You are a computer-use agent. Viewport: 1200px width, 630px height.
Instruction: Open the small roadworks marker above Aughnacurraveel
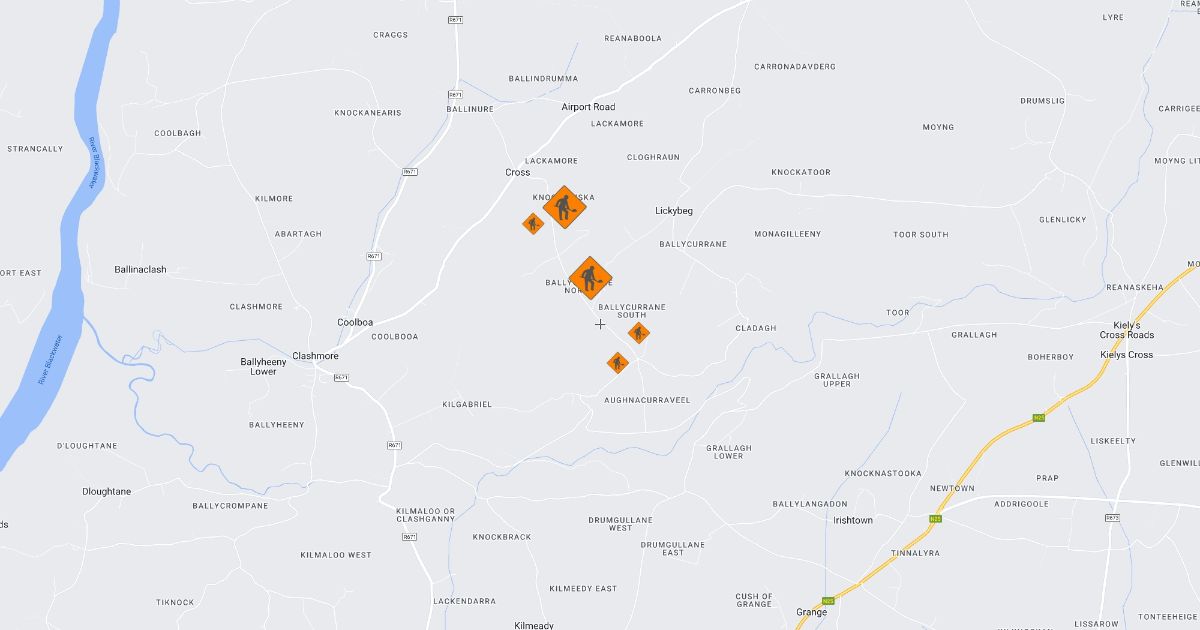(x=617, y=363)
